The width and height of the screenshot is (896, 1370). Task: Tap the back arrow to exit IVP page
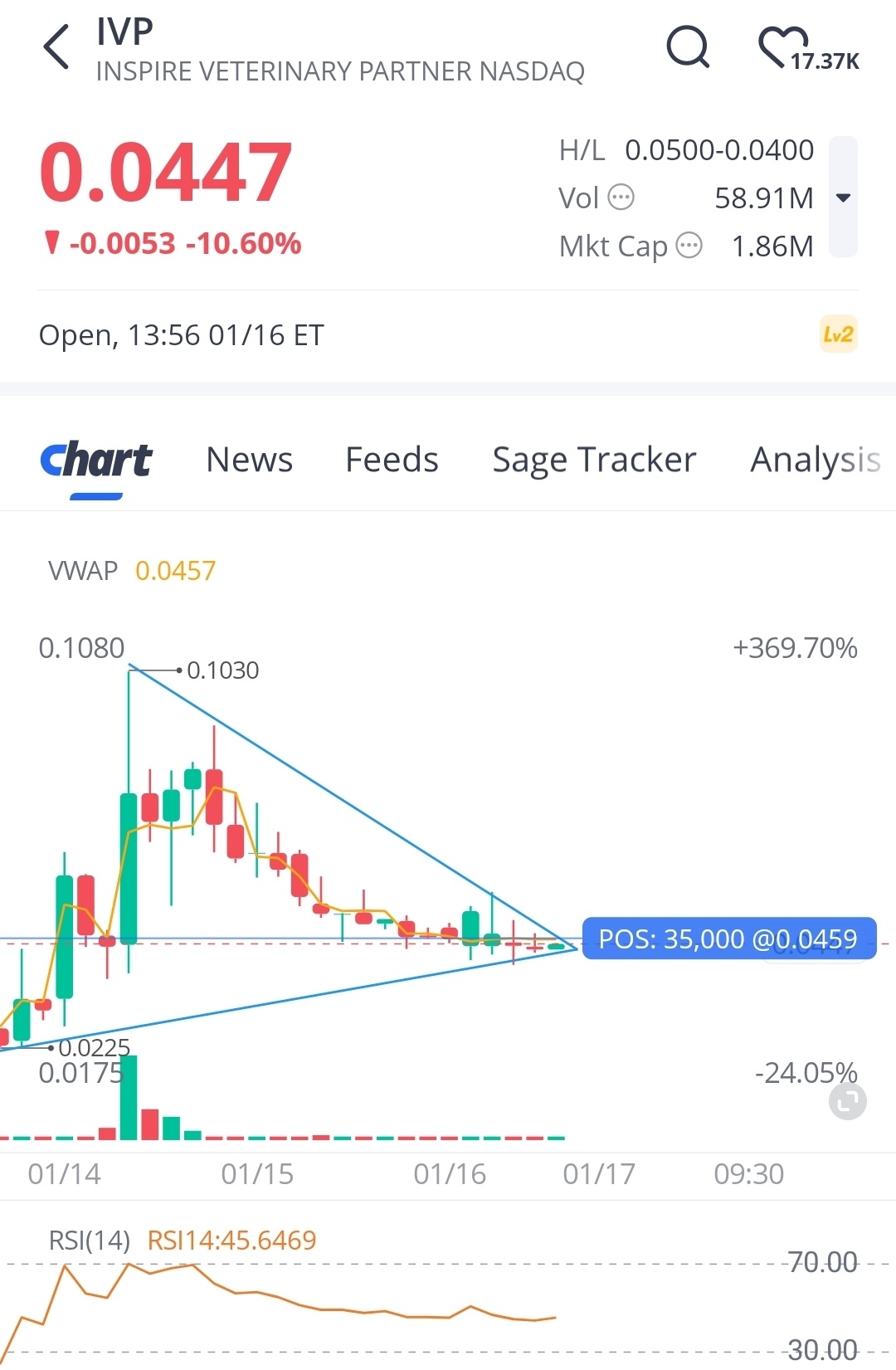pyautogui.click(x=55, y=46)
